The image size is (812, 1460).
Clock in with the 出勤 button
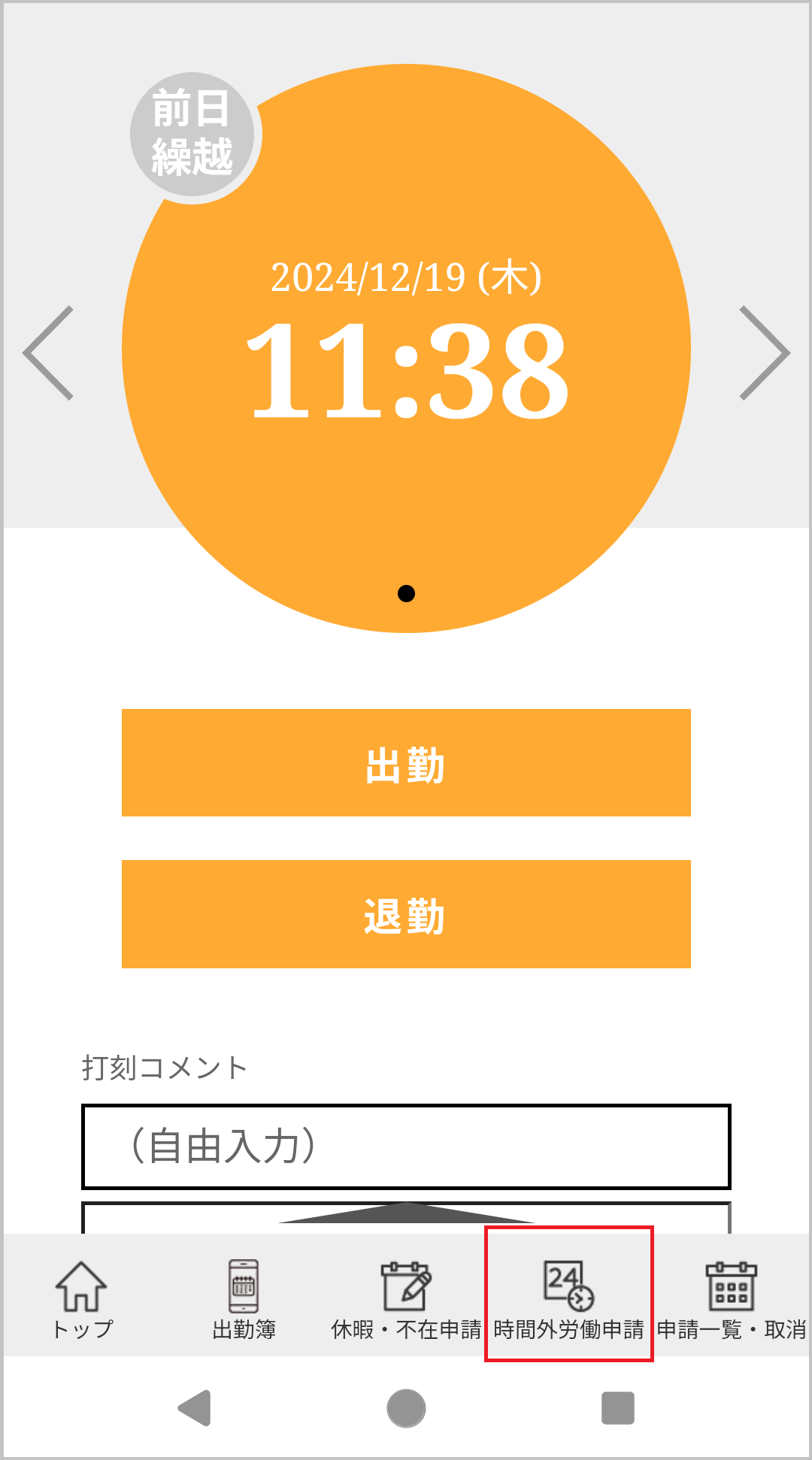[x=406, y=762]
